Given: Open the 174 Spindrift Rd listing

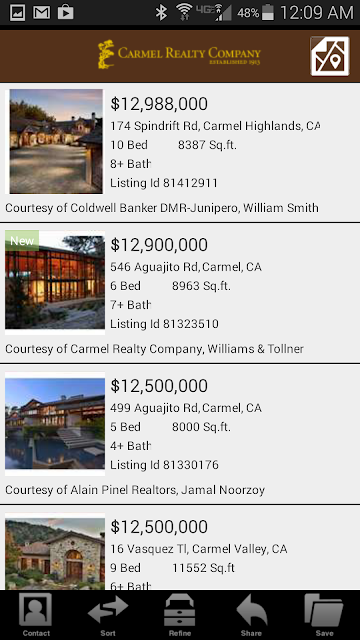Looking at the screenshot, I should (x=180, y=153).
